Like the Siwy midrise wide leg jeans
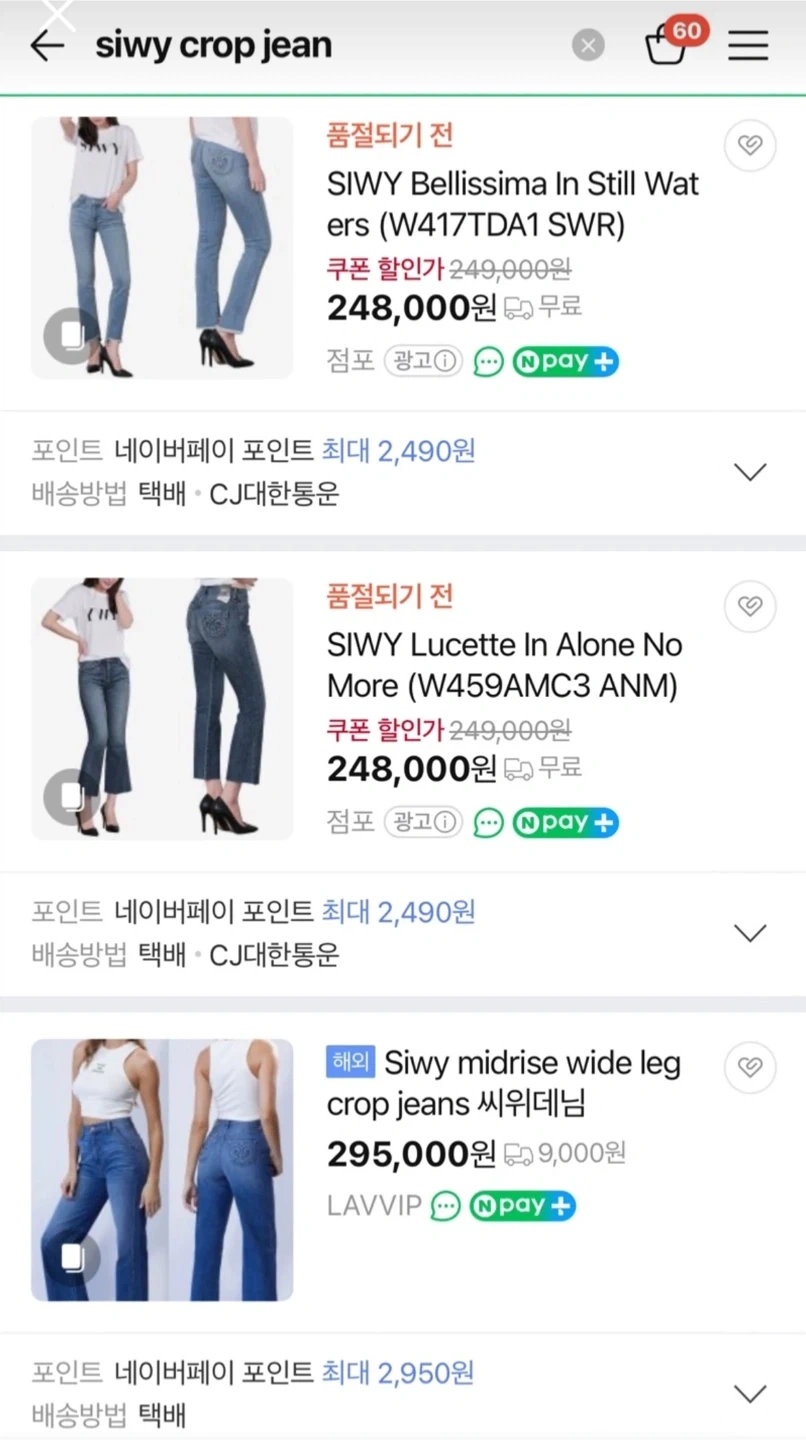 point(750,1067)
